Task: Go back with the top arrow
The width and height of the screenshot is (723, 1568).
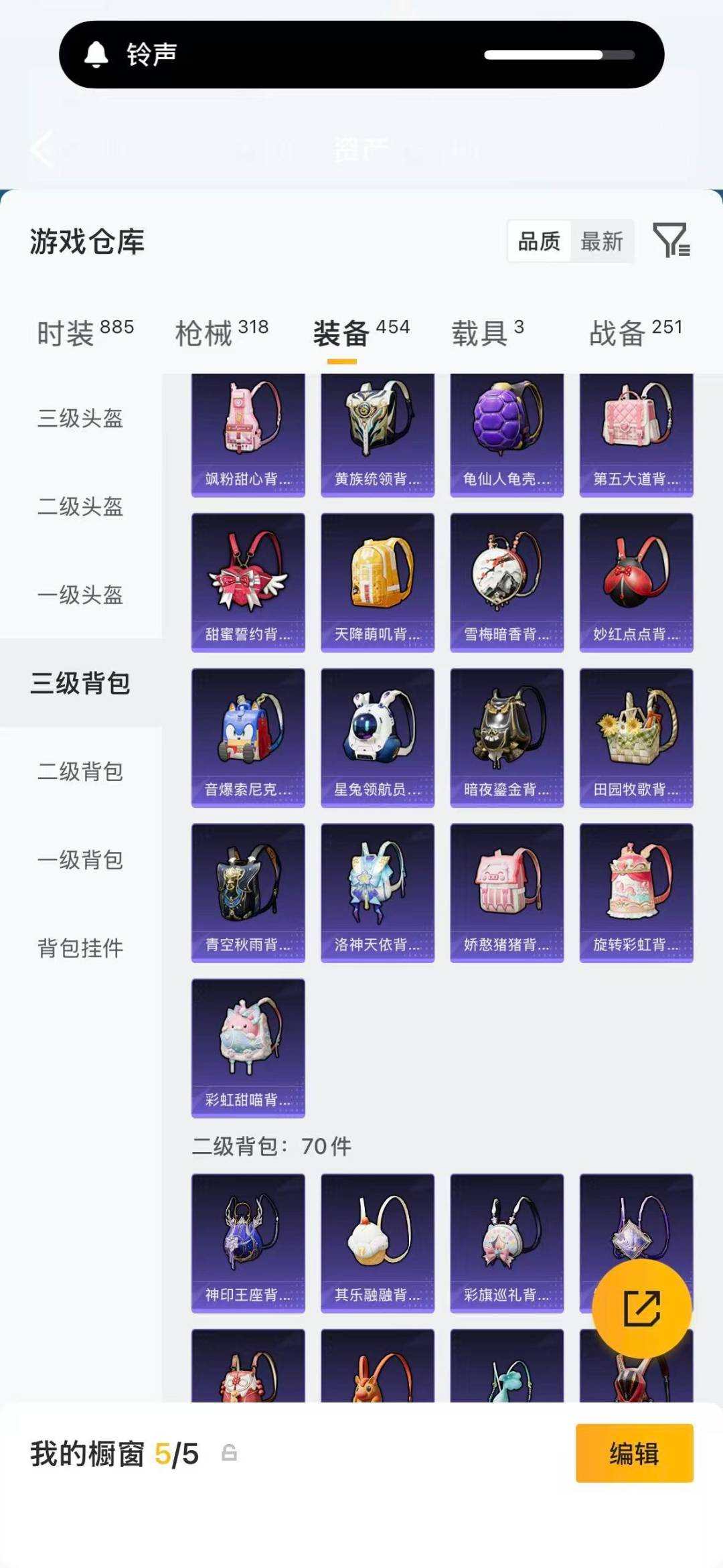Action: coord(42,149)
